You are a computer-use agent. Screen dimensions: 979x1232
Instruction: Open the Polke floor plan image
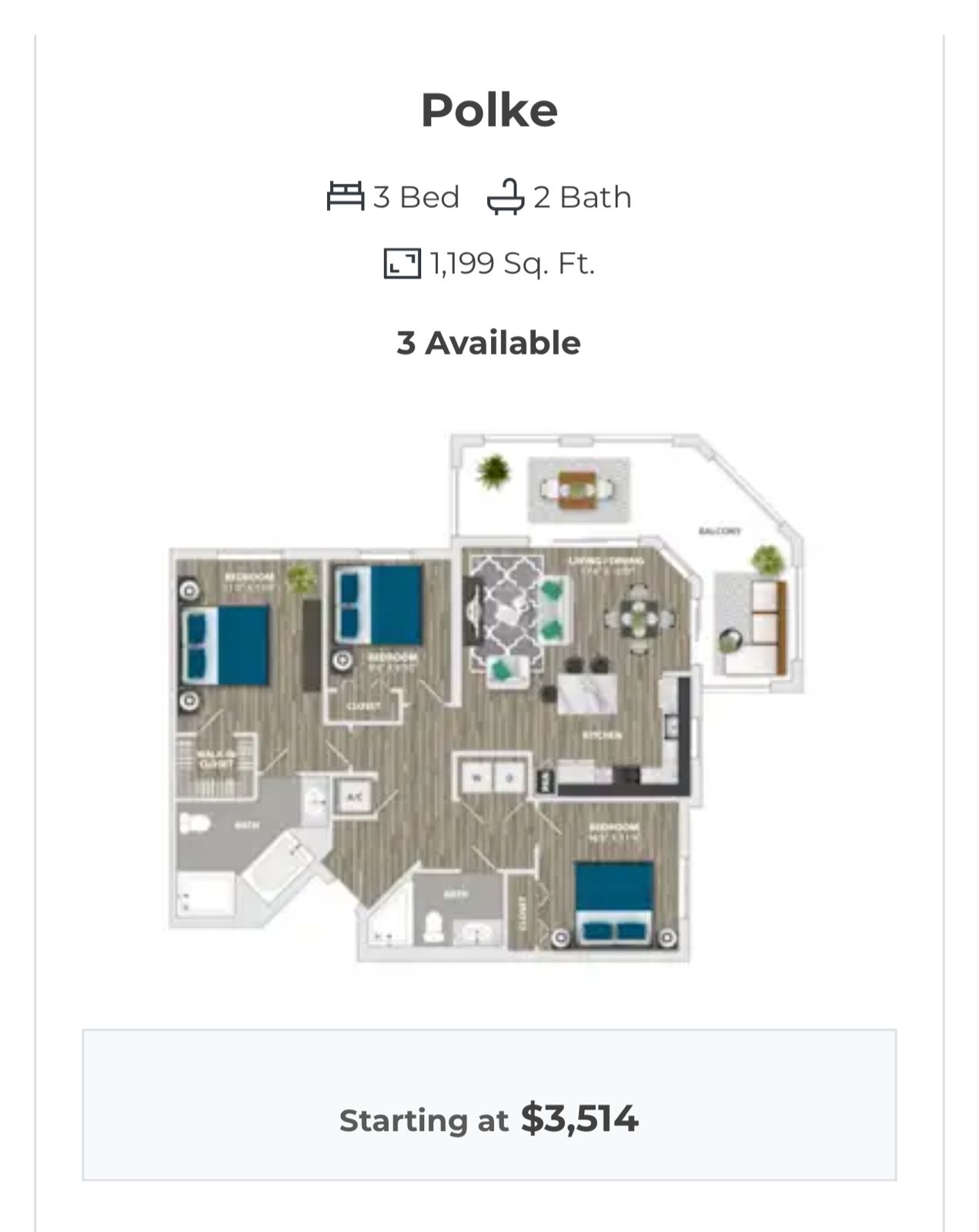(487, 698)
